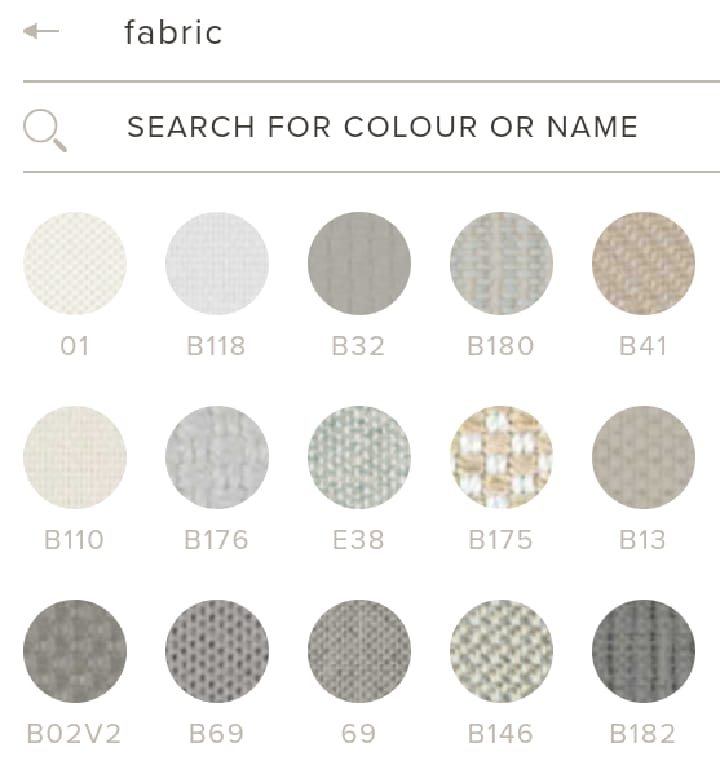The height and width of the screenshot is (774, 720).
Task: Choose the B118 fabric swatch
Action: coord(217,263)
